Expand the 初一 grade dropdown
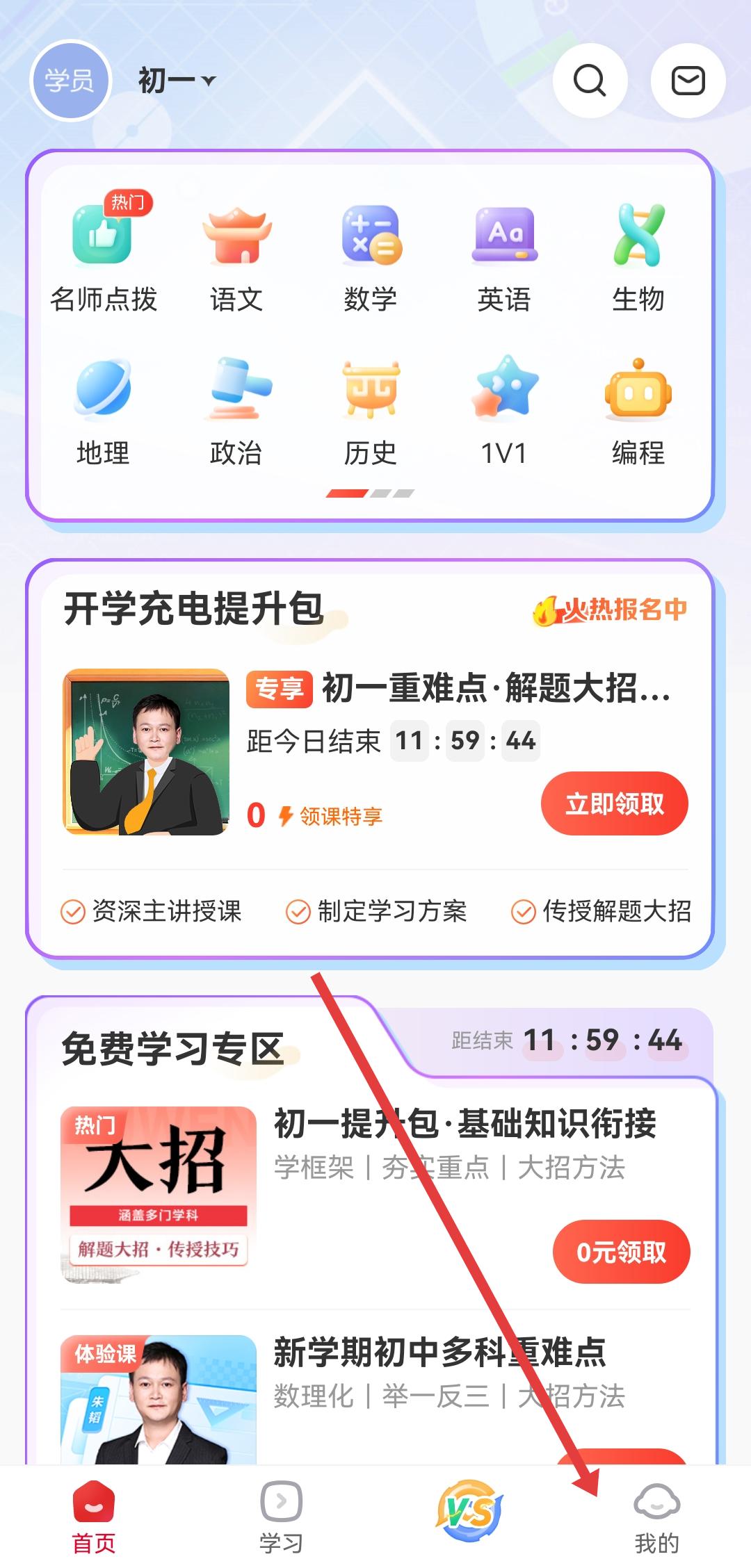 pos(177,81)
